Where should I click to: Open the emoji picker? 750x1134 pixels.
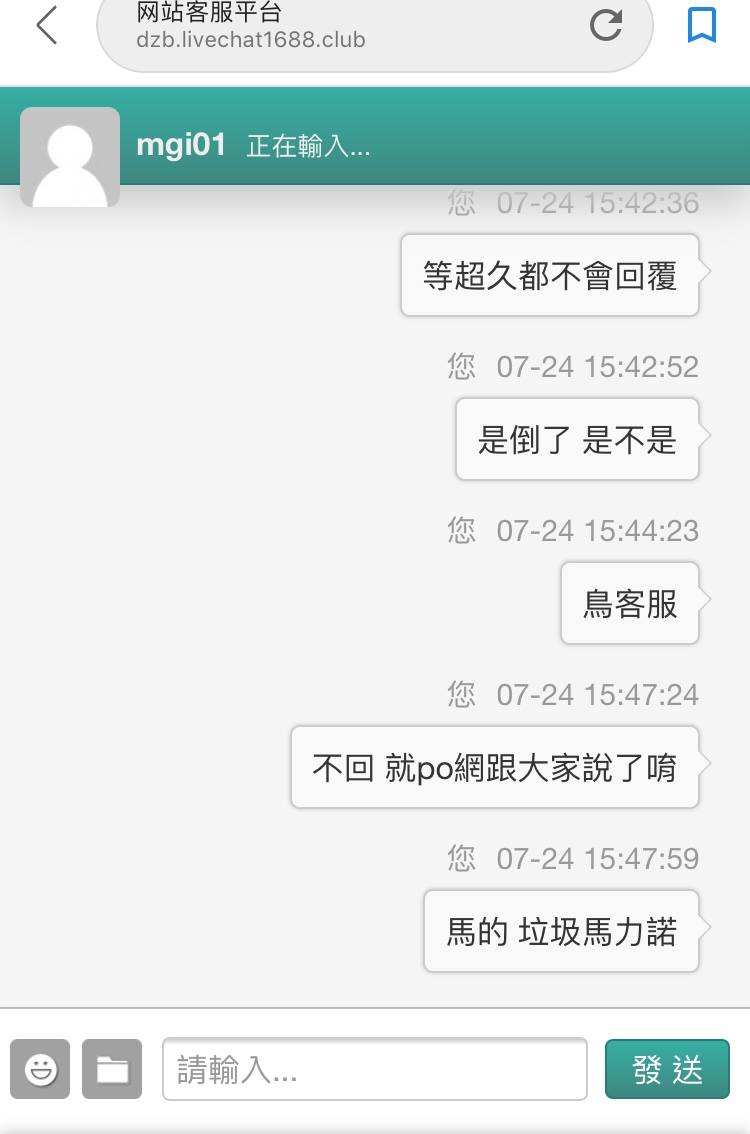(40, 1070)
